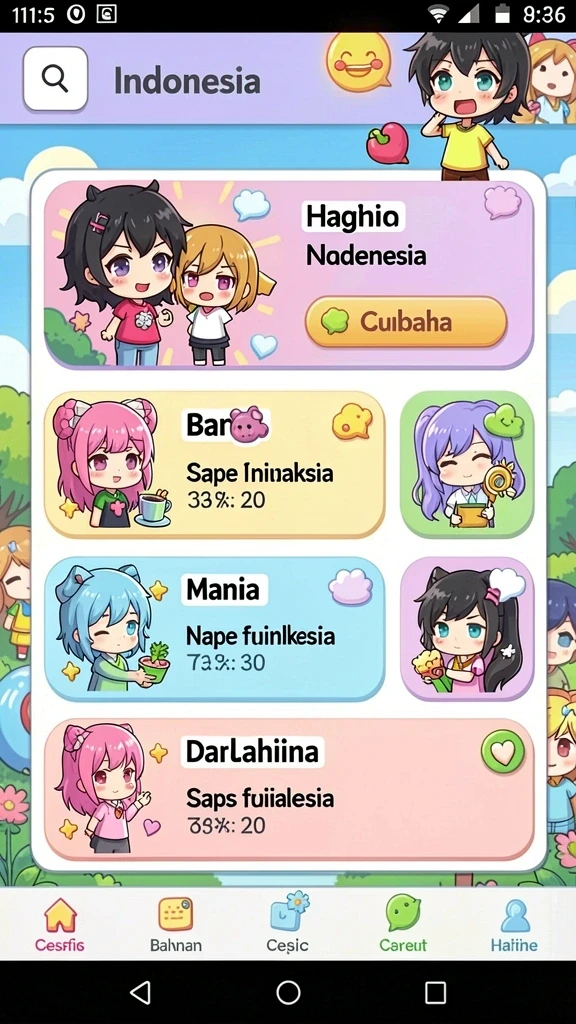Tap the green heart on the DarLahiina card
This screenshot has width=576, height=1024.
pos(503,752)
